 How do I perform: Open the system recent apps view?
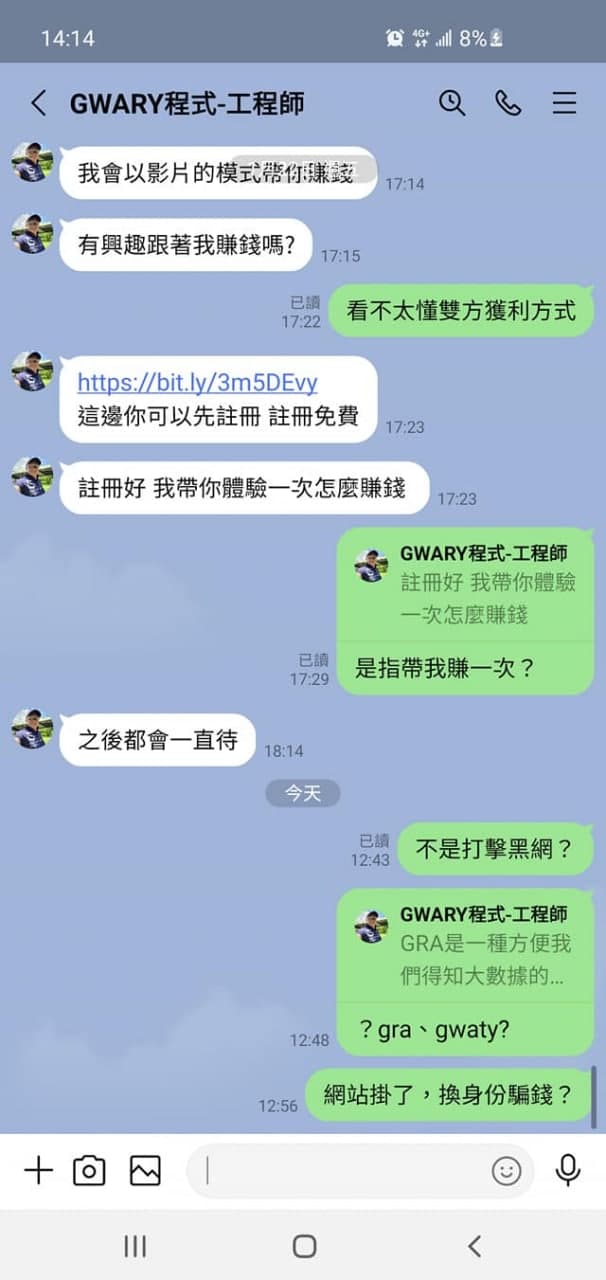point(135,1245)
